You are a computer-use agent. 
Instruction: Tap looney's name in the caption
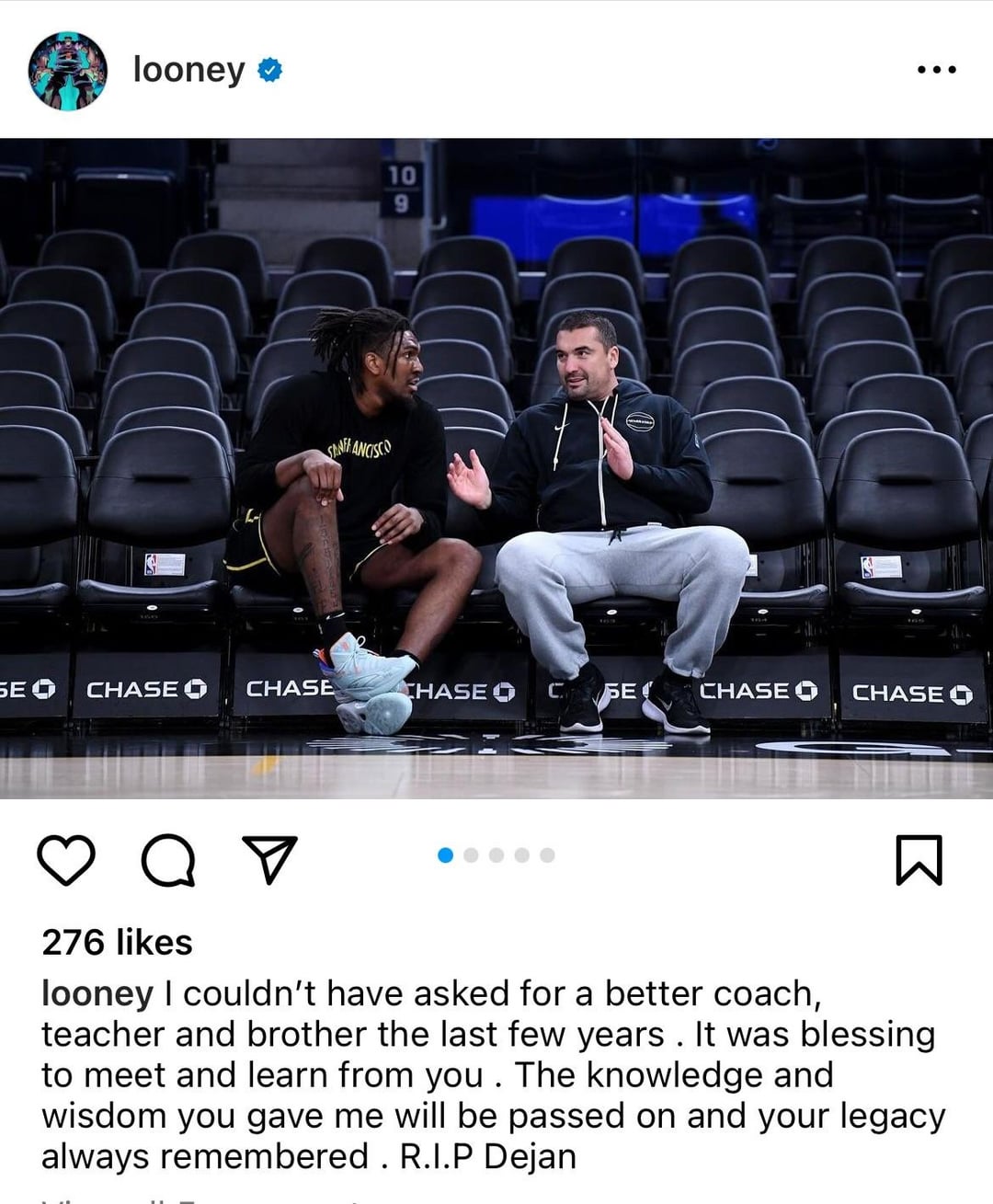coord(97,993)
